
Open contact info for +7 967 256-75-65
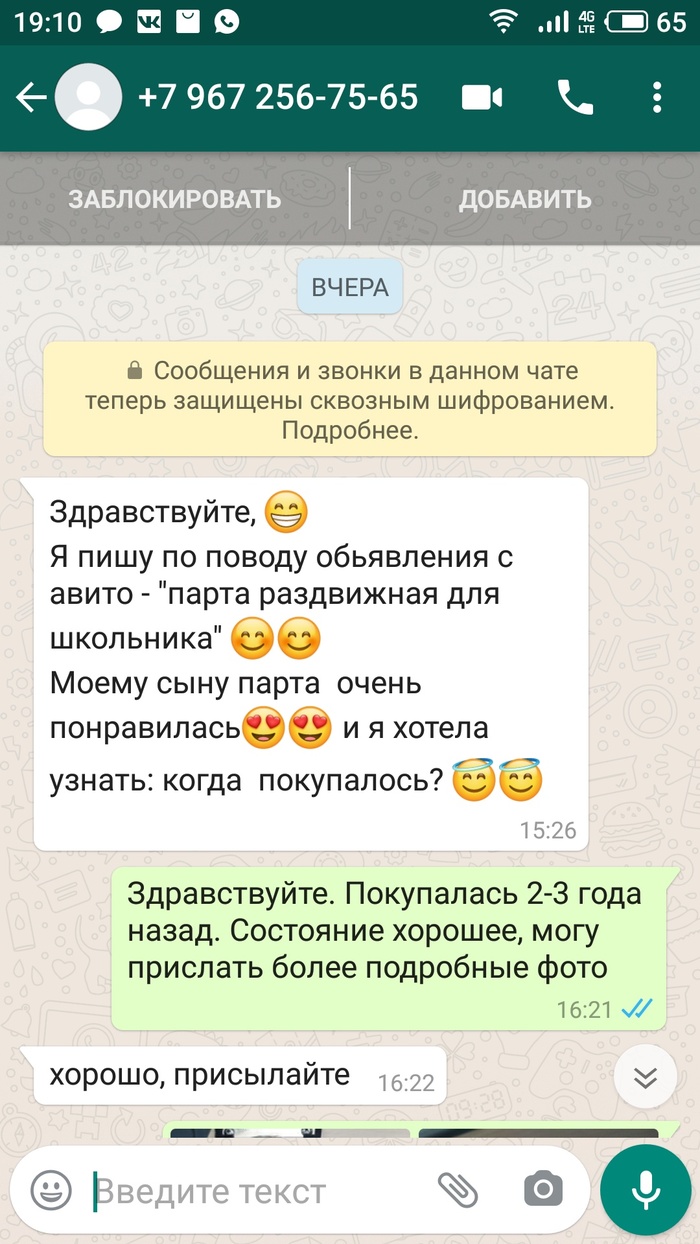pos(277,97)
